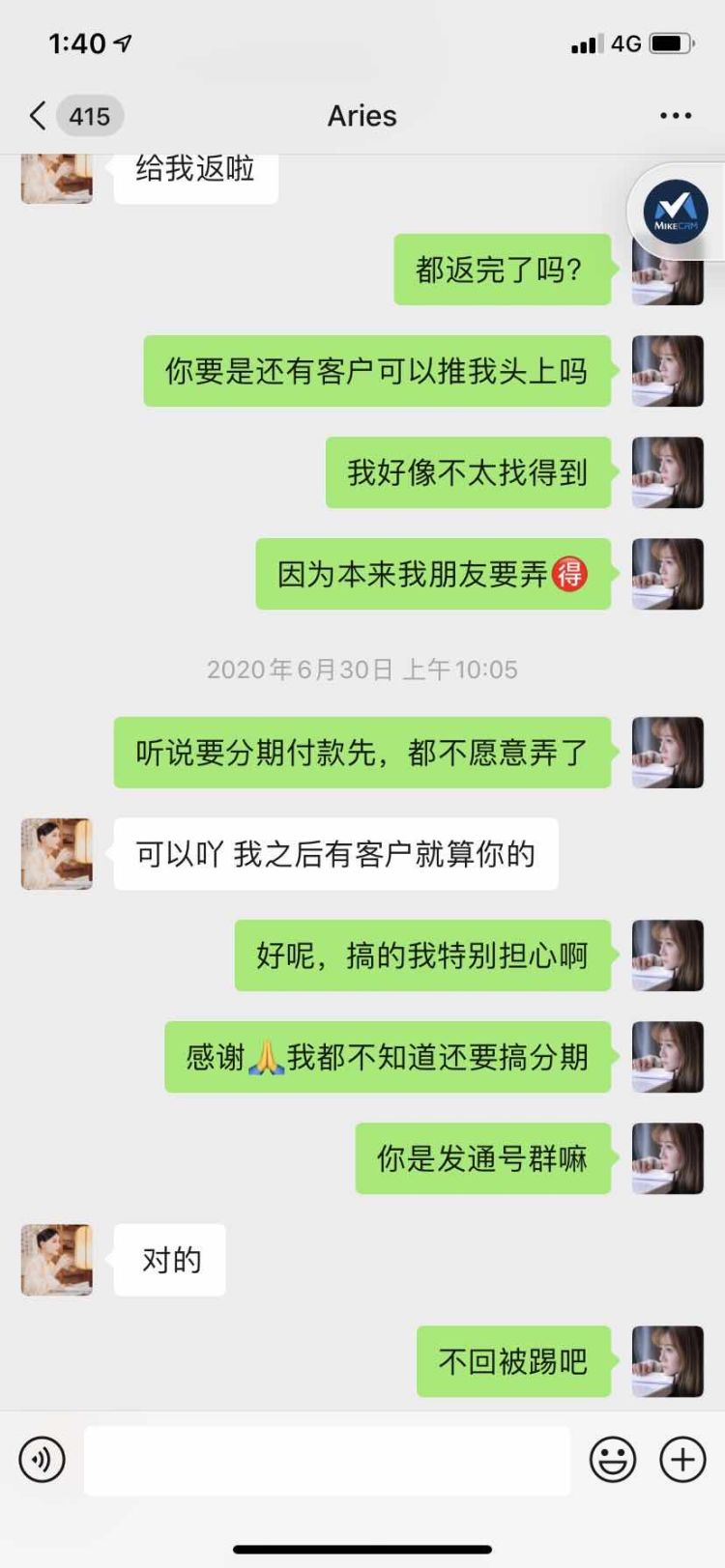The image size is (725, 1568).
Task: Tap own avatar beside '不回被踢吧'
Action: (x=668, y=1361)
